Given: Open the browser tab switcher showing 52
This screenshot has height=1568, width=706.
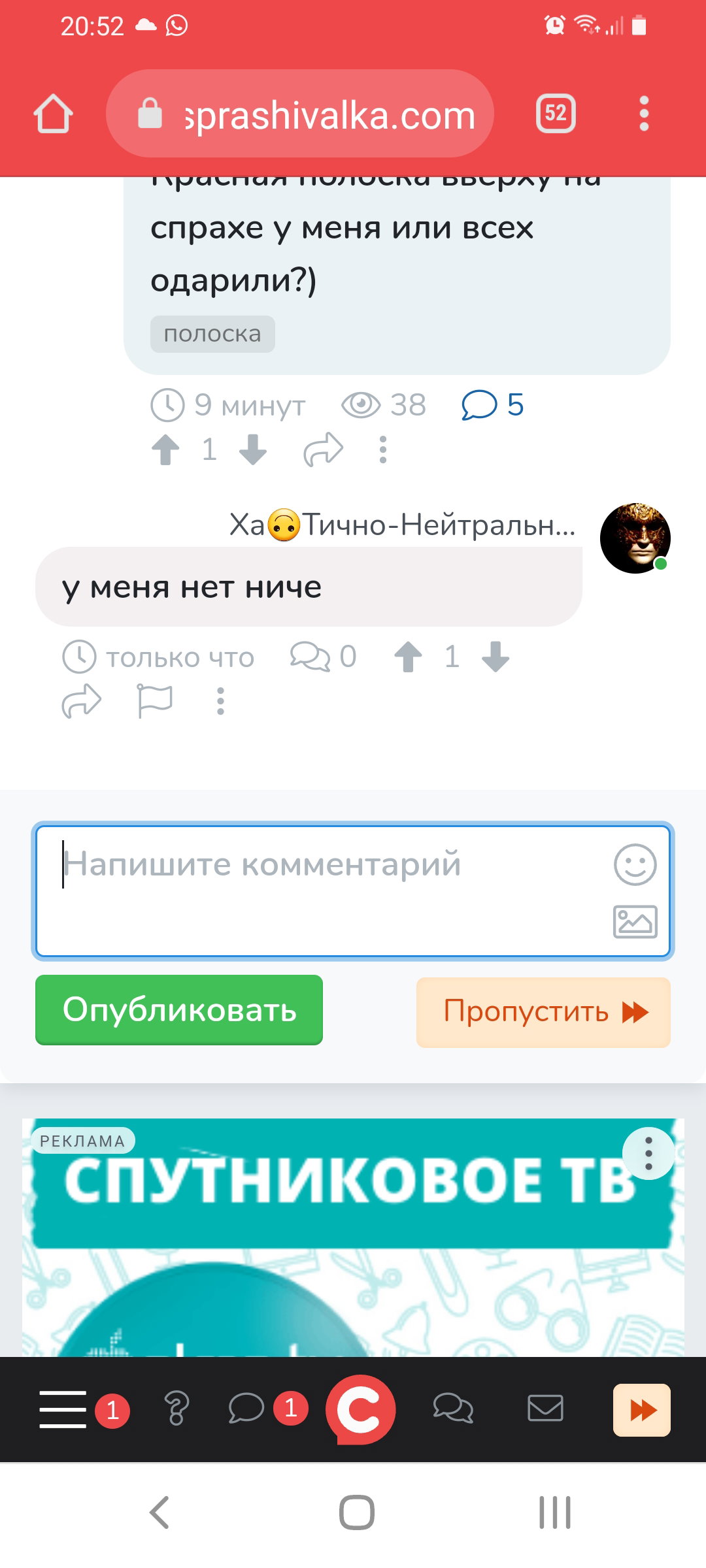Looking at the screenshot, I should click(556, 114).
